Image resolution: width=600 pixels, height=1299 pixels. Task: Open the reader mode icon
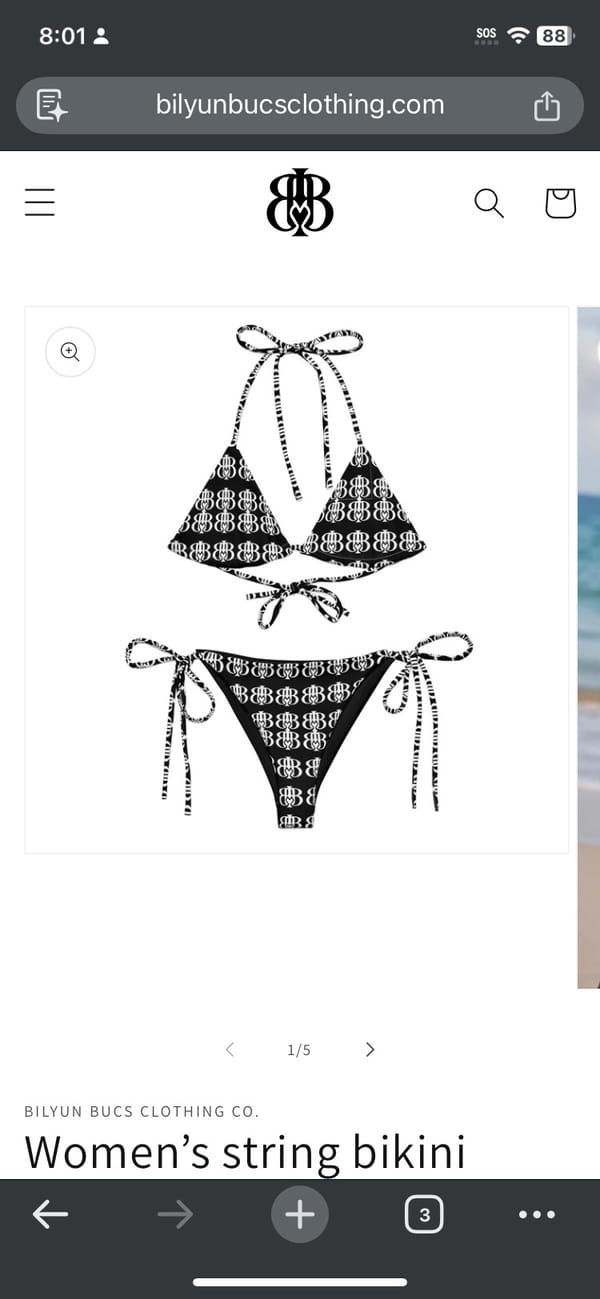pos(52,105)
